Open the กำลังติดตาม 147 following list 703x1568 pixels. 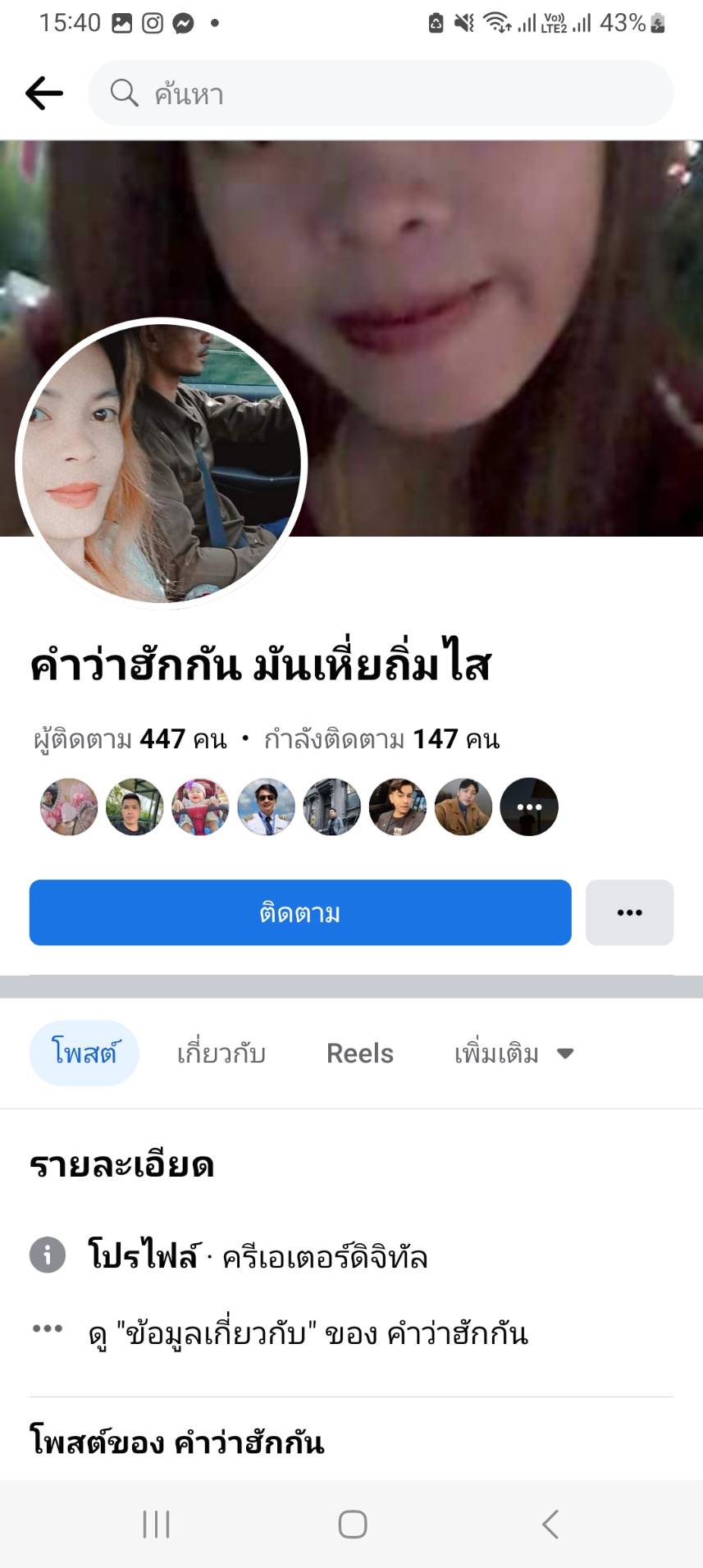[381, 739]
